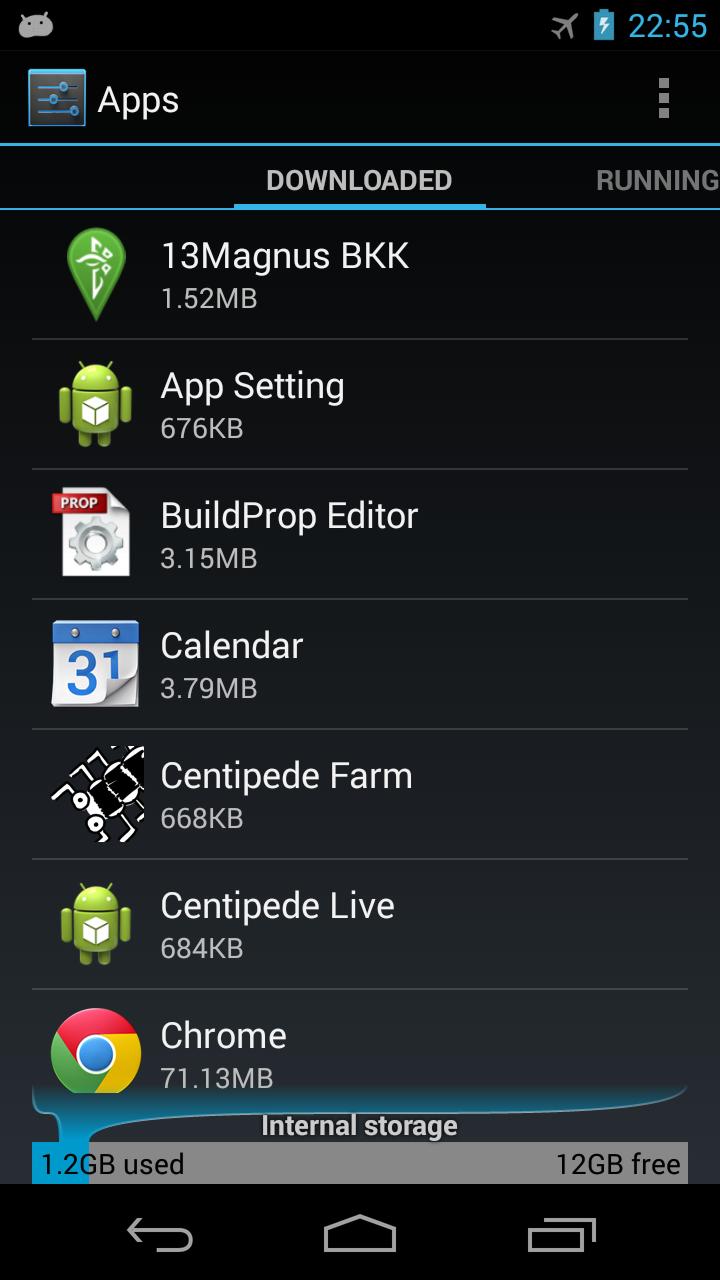Select the DOWNLOADED tab

[x=358, y=180]
